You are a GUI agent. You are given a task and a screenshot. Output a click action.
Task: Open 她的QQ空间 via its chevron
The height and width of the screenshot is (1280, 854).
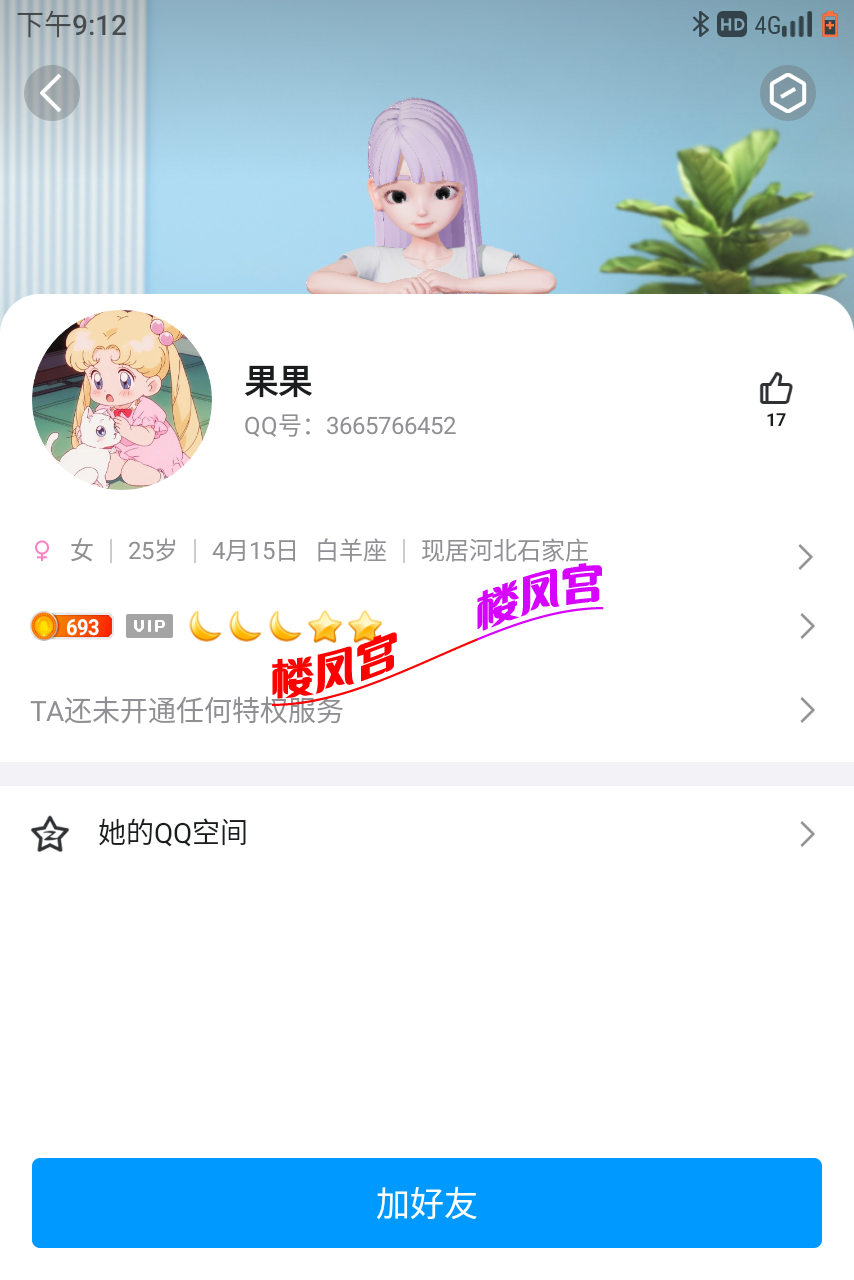click(x=806, y=833)
